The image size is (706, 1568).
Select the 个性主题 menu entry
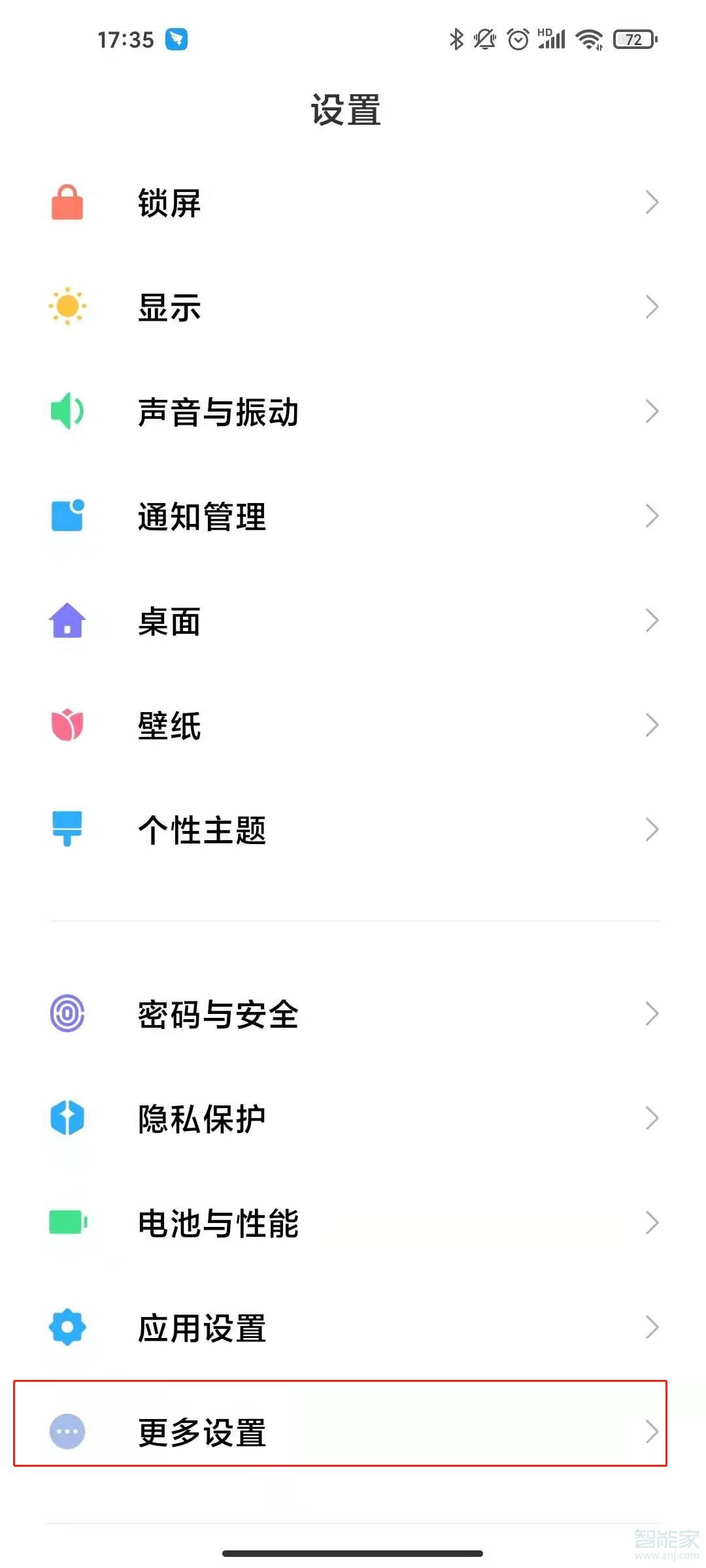[x=202, y=831]
